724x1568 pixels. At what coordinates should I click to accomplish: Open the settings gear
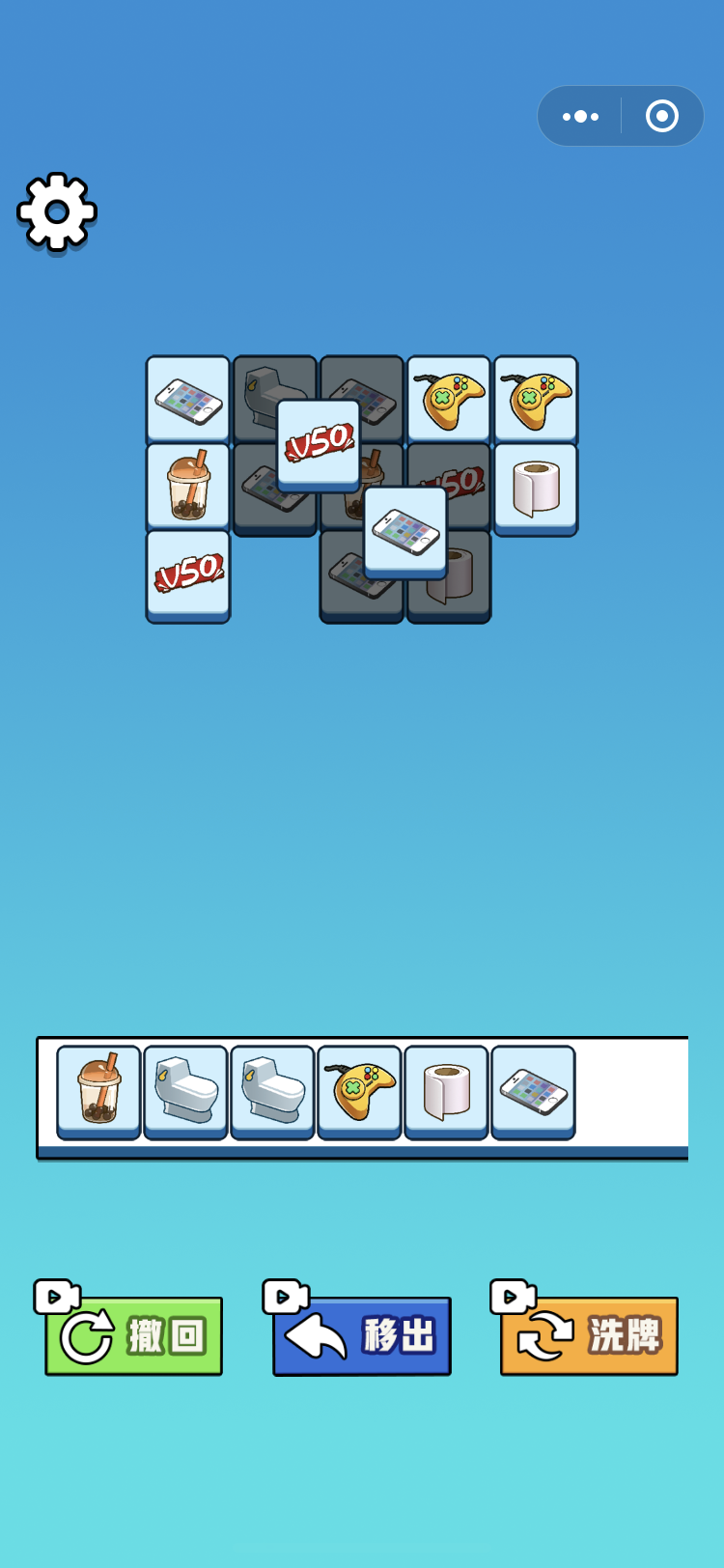(x=57, y=211)
